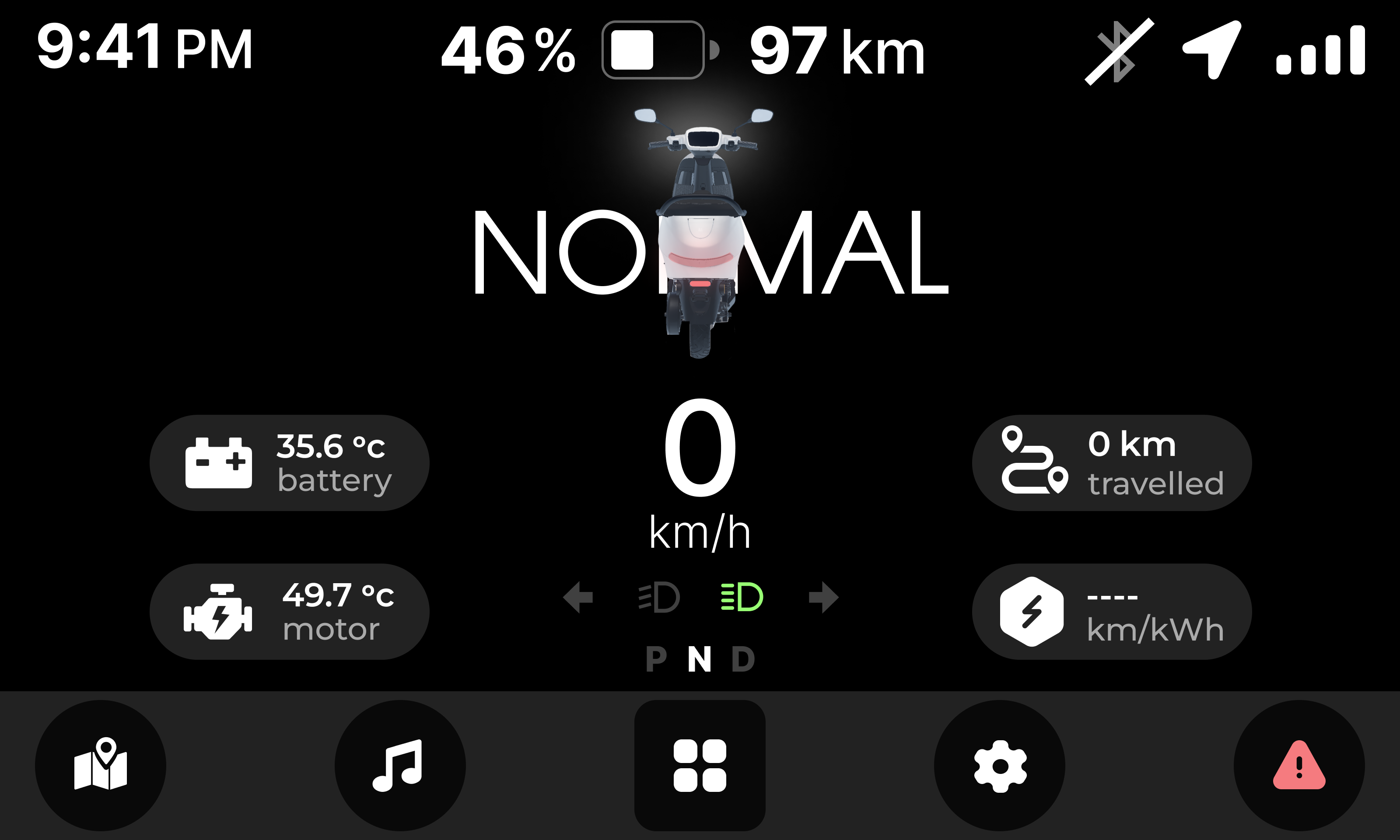The height and width of the screenshot is (840, 1400).
Task: Tap the motor temperature card
Action: [x=289, y=611]
